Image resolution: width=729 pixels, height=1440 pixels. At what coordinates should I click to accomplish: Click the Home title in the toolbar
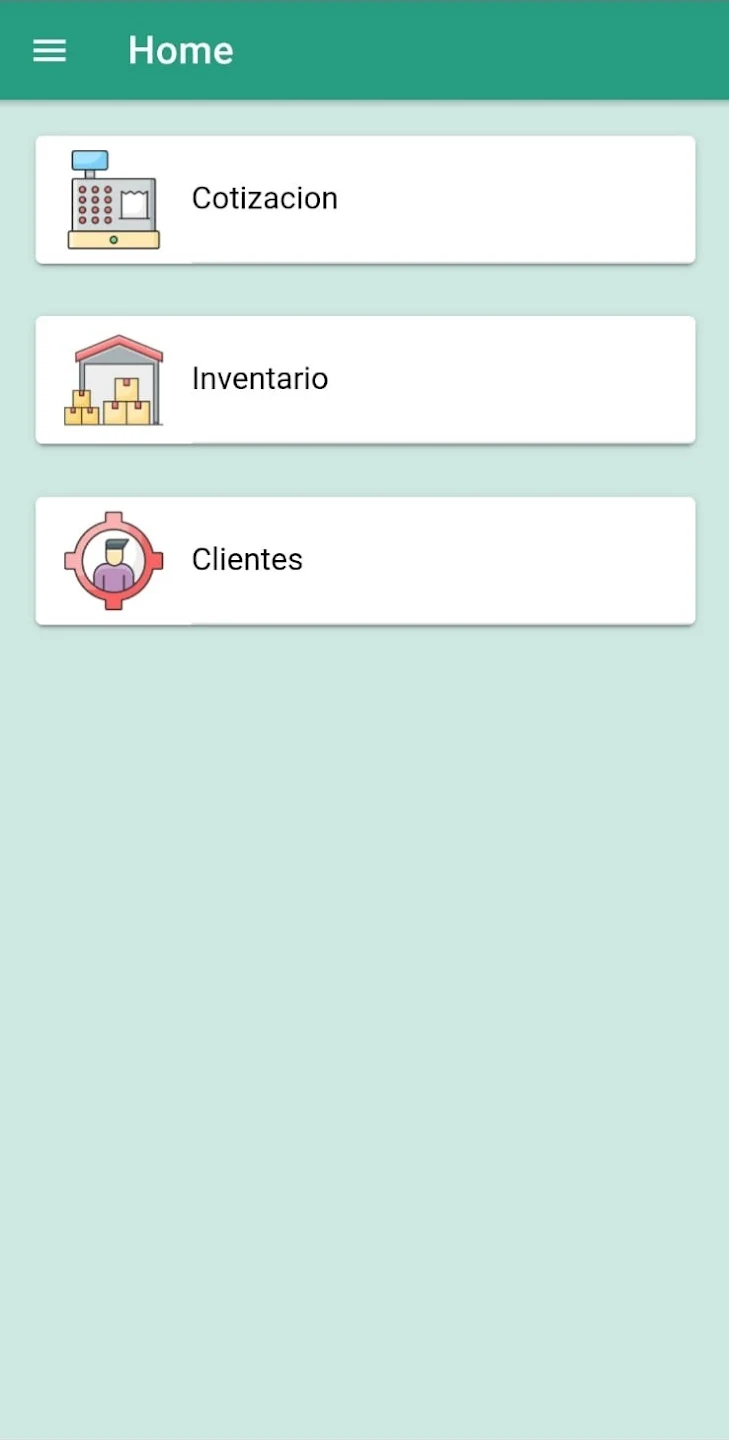(x=180, y=49)
